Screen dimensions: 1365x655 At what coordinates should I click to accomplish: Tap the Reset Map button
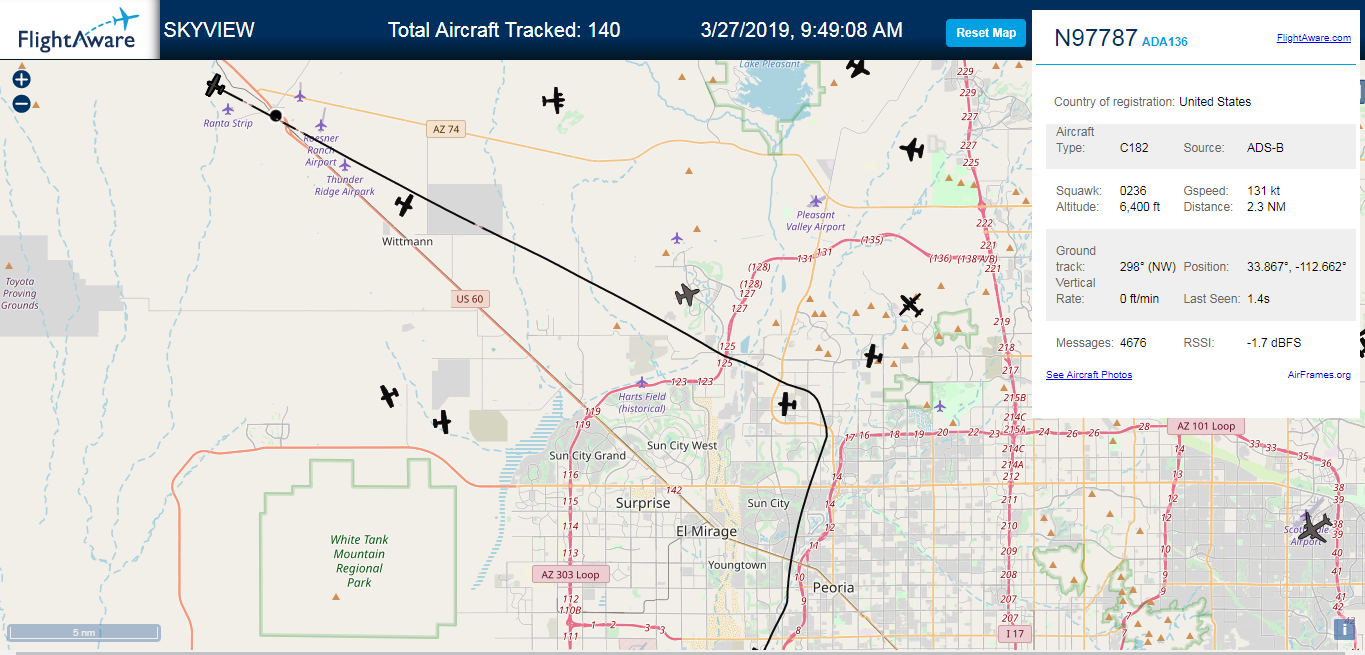(986, 33)
